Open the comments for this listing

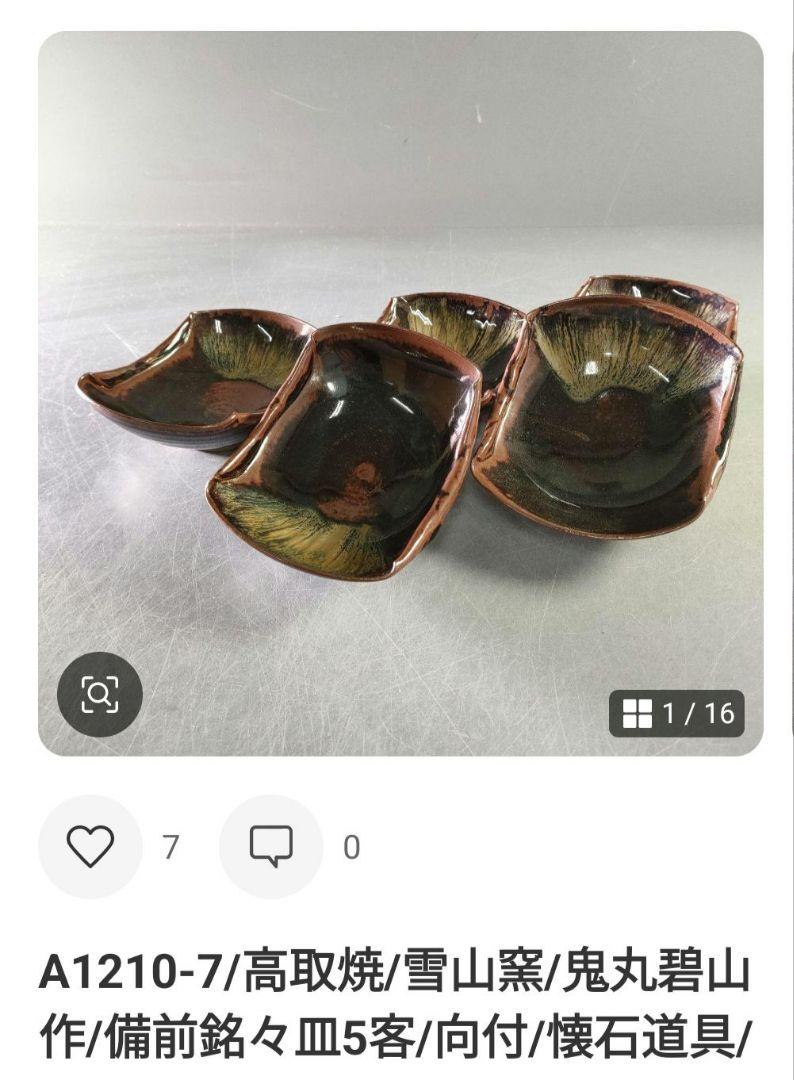(271, 847)
